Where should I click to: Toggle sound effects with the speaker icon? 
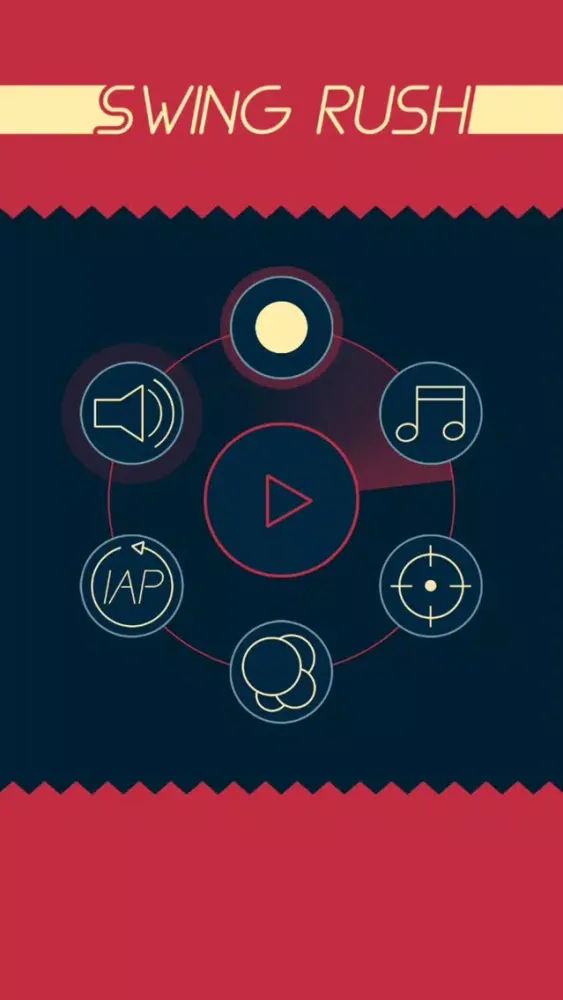132,413
